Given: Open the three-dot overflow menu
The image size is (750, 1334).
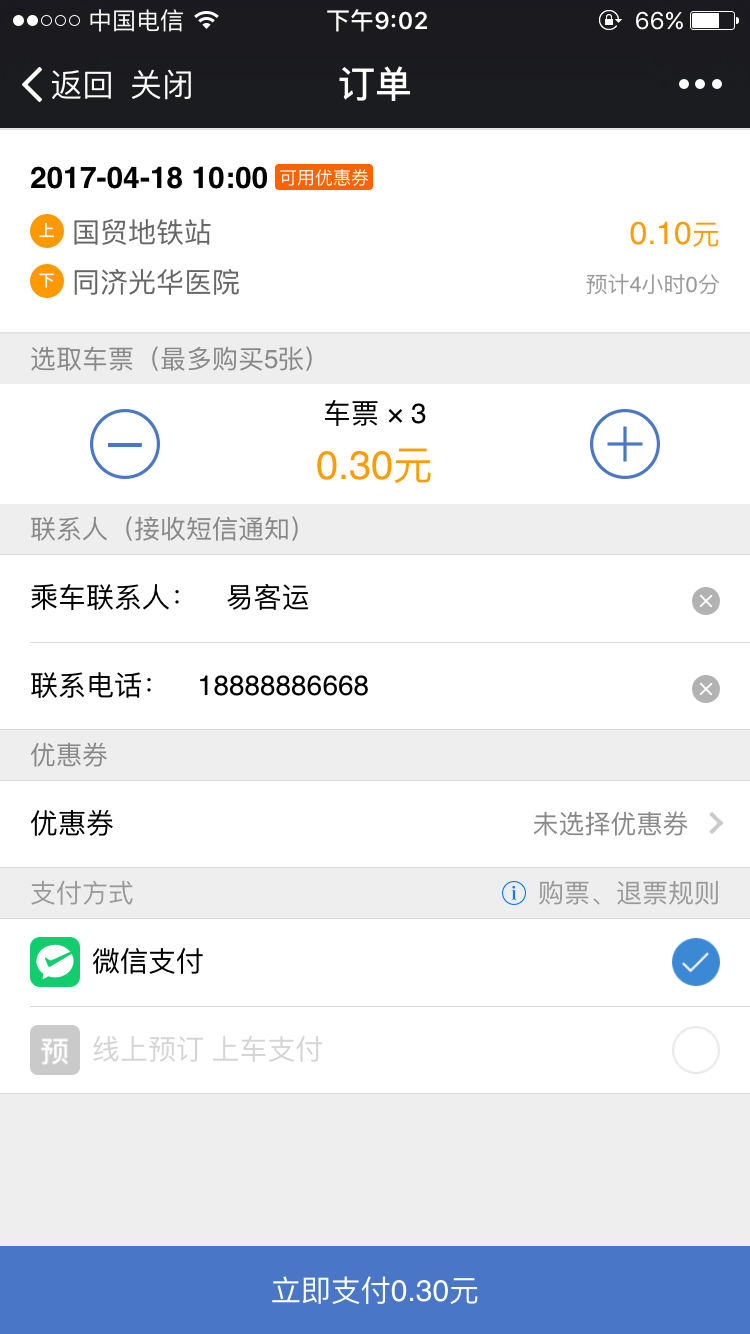Looking at the screenshot, I should click(700, 85).
